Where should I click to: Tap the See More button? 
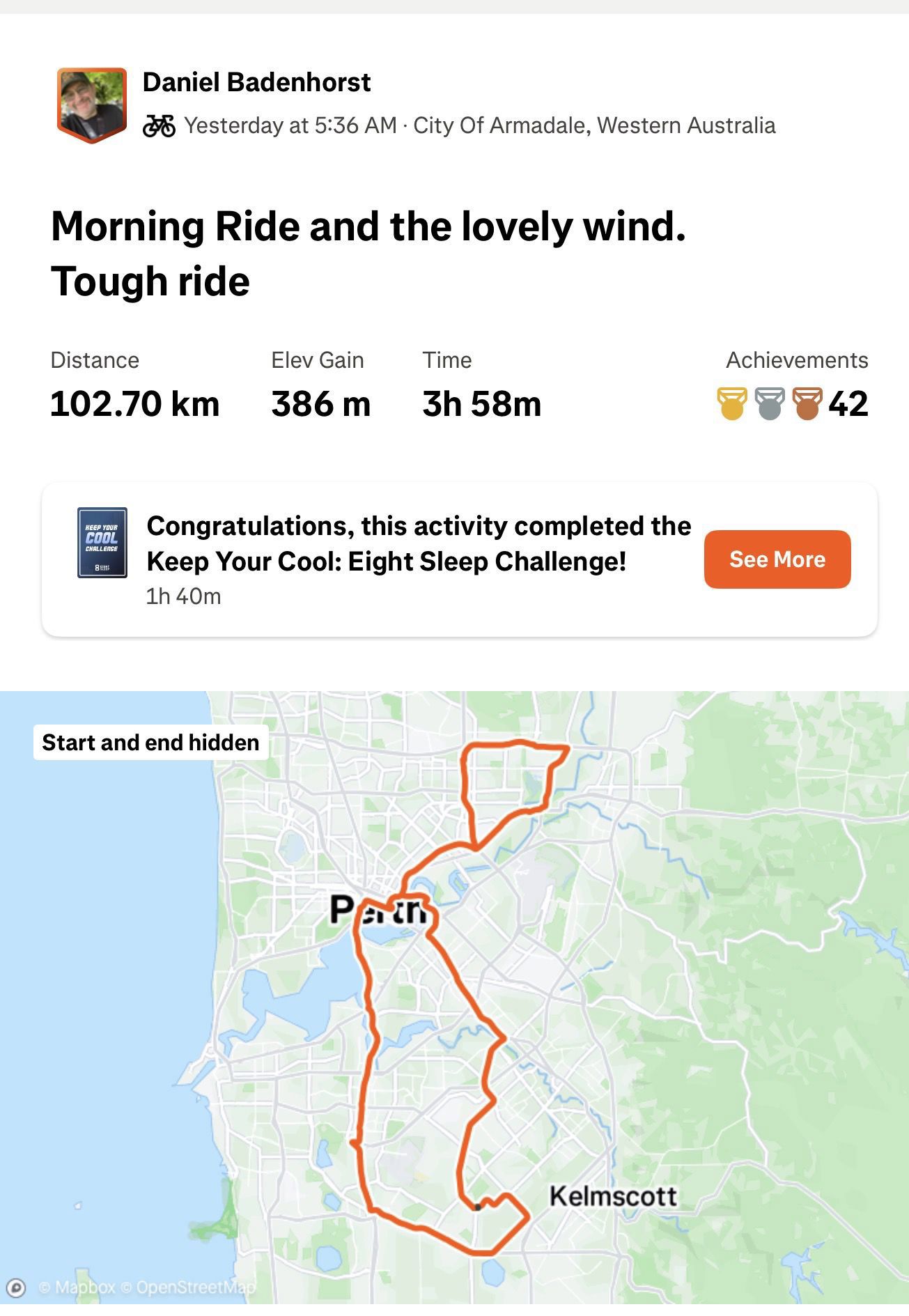(777, 559)
